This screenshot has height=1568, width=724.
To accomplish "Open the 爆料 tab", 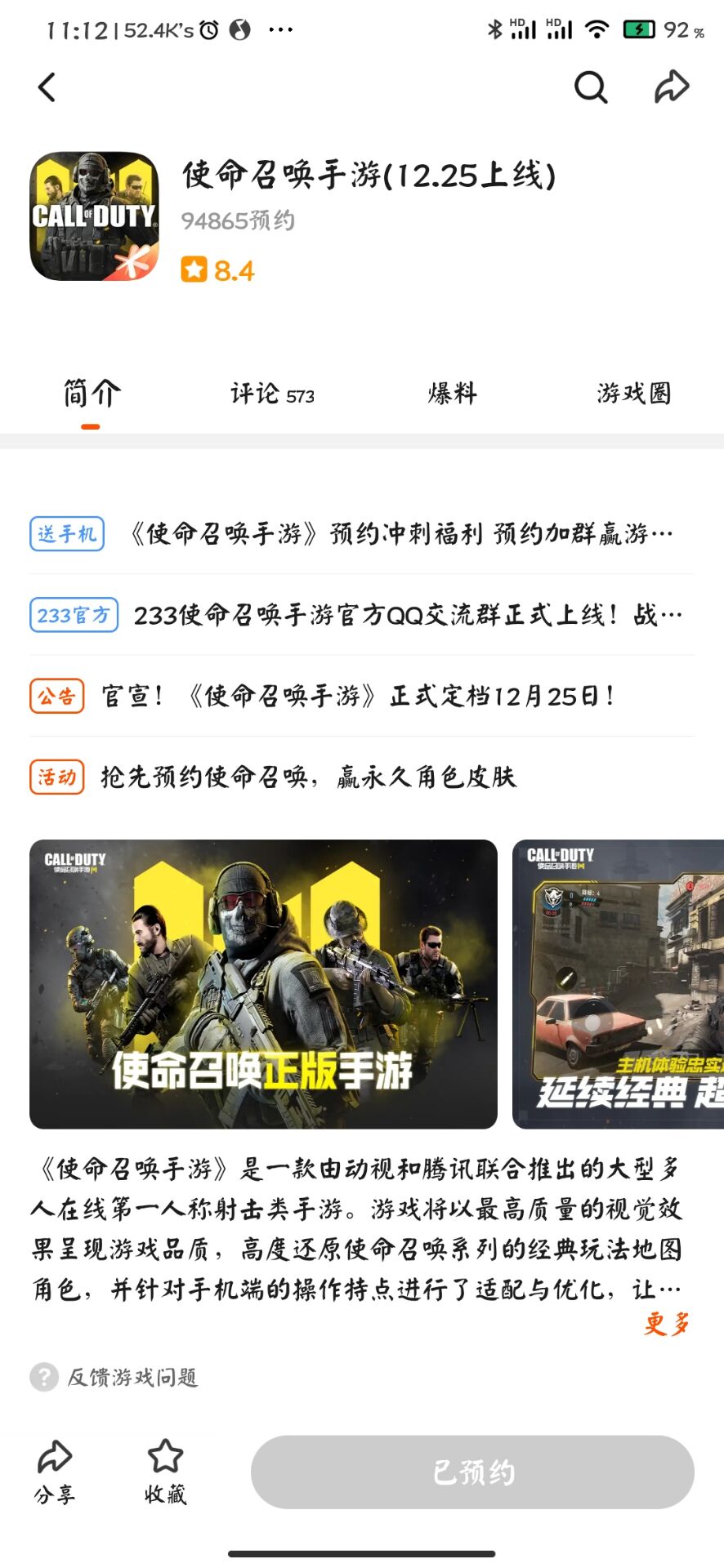I will [x=452, y=394].
